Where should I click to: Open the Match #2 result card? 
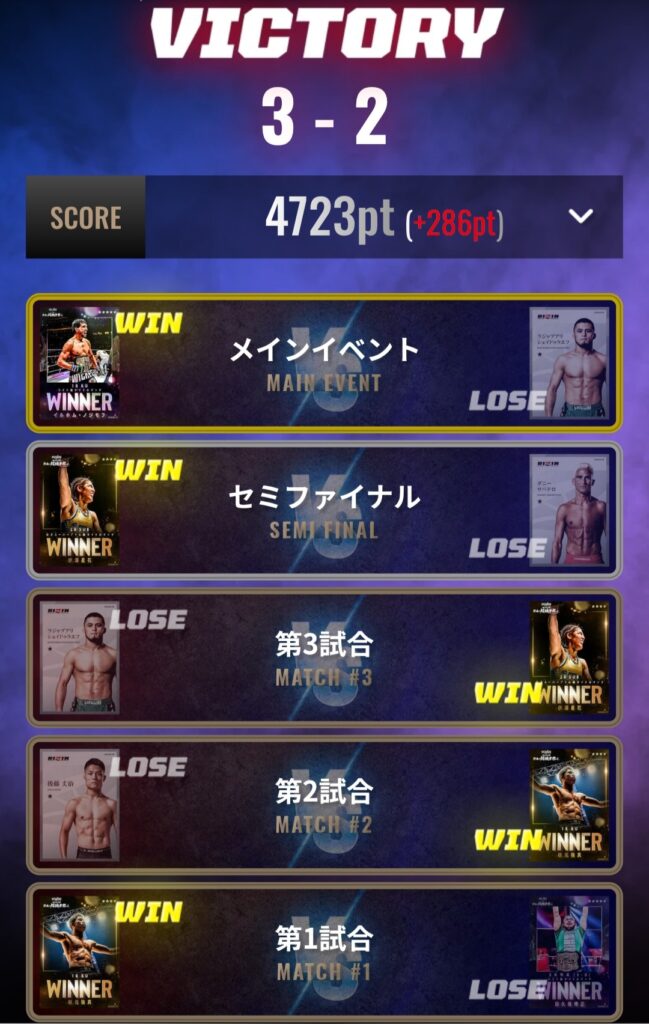[x=324, y=806]
